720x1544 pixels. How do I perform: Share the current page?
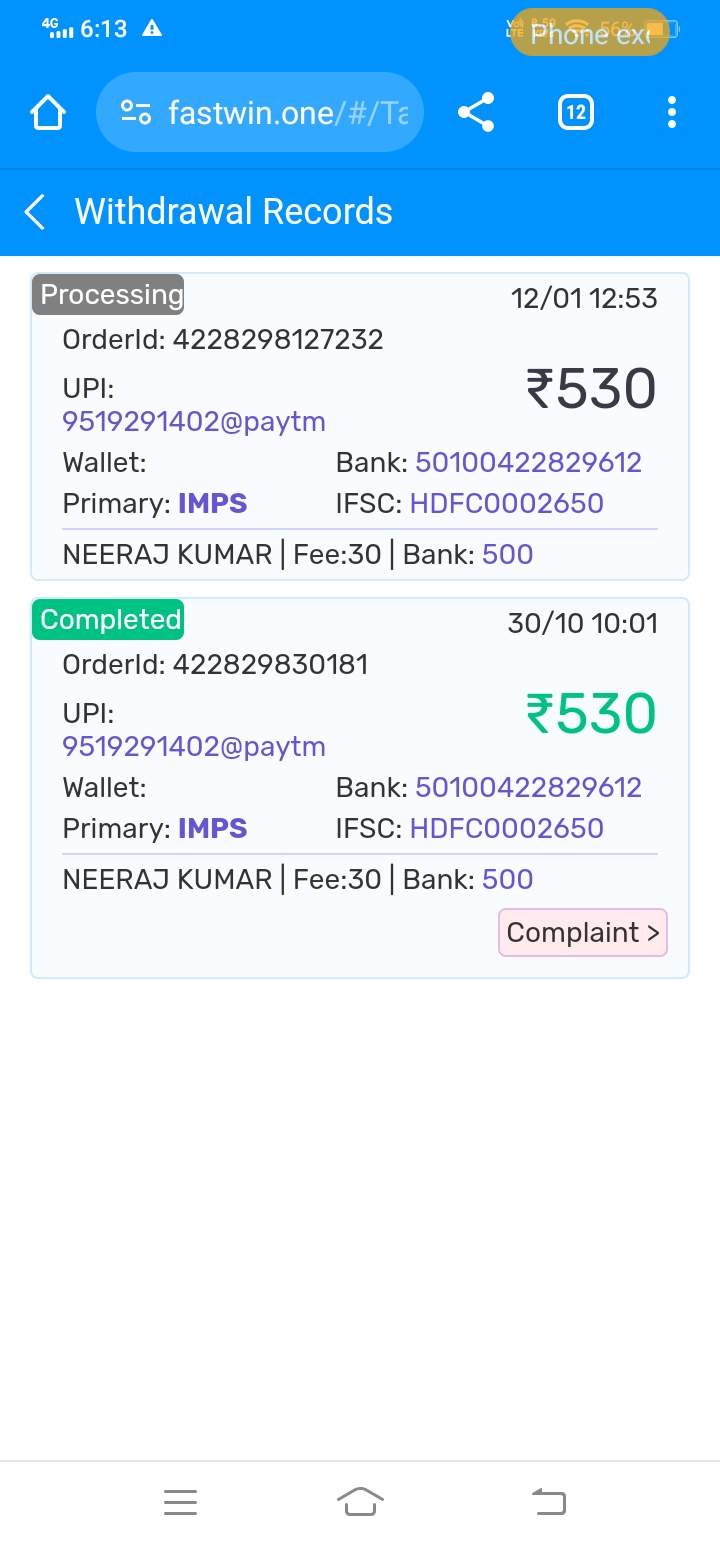point(476,112)
